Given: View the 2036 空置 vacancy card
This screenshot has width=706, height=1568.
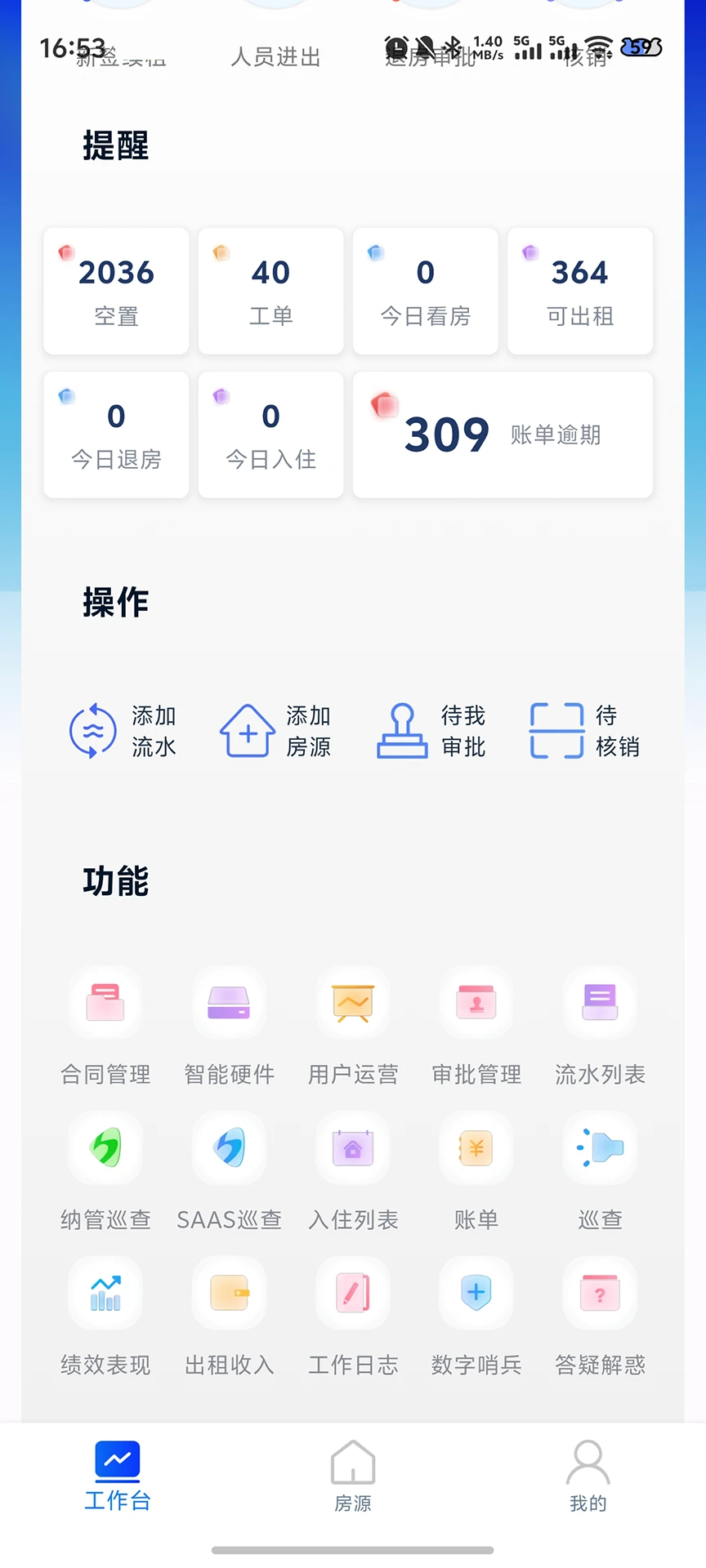Looking at the screenshot, I should [x=115, y=291].
